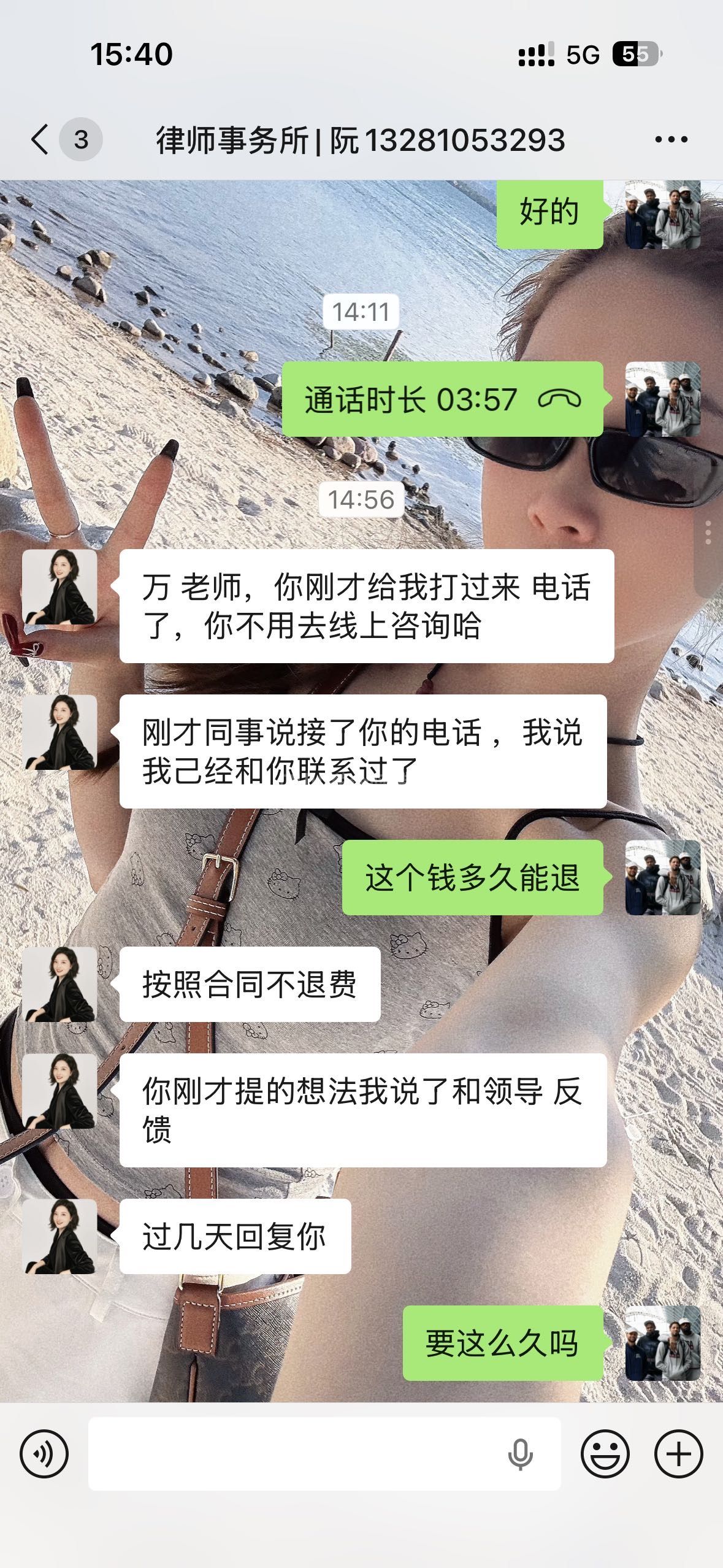This screenshot has width=723, height=1568.
Task: Open the plus attachments menu
Action: pyautogui.click(x=678, y=1453)
